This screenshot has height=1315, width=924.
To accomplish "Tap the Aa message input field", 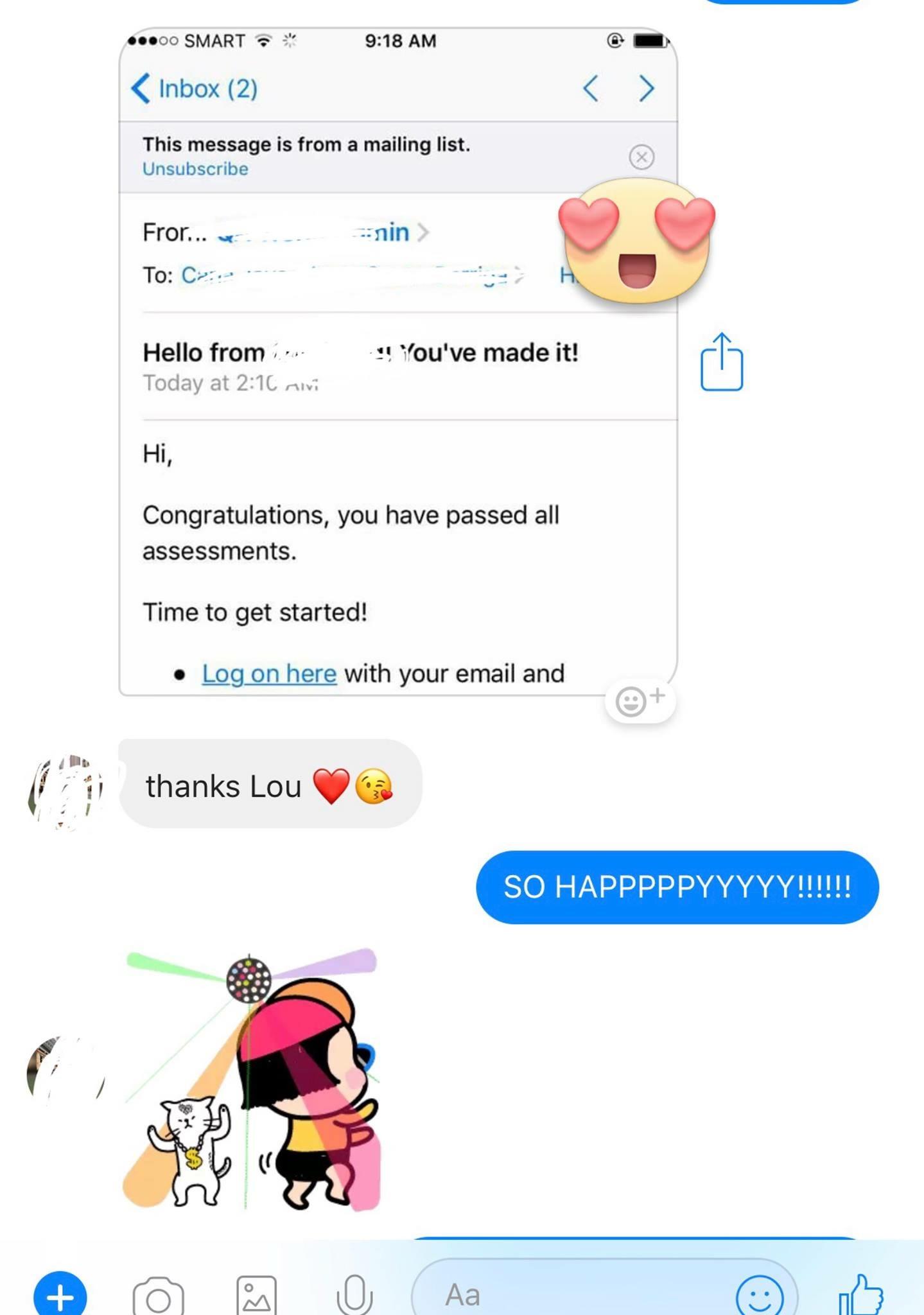I will (x=565, y=1294).
